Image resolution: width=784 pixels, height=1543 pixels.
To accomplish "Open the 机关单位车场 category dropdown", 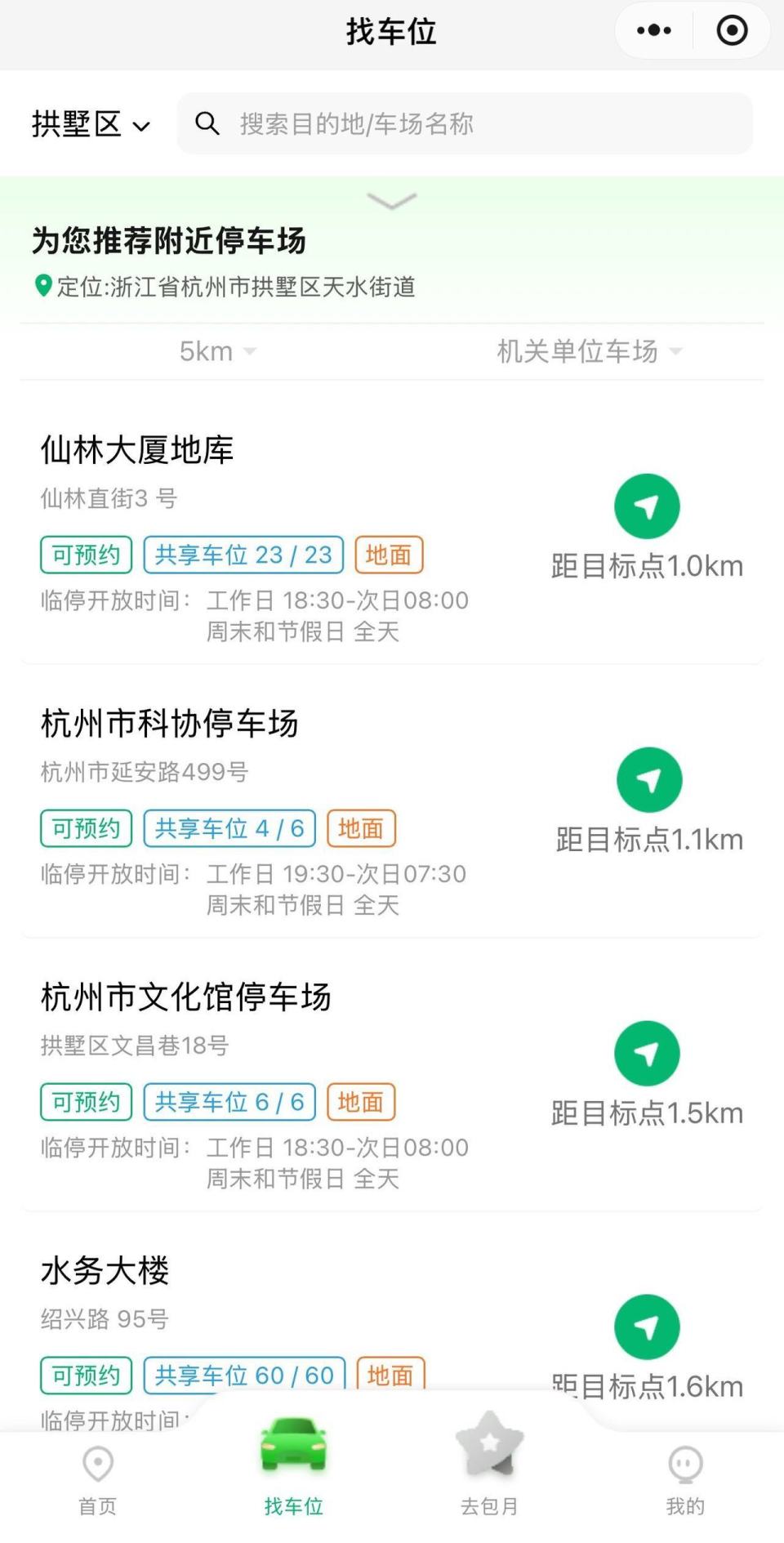I will click(x=586, y=351).
